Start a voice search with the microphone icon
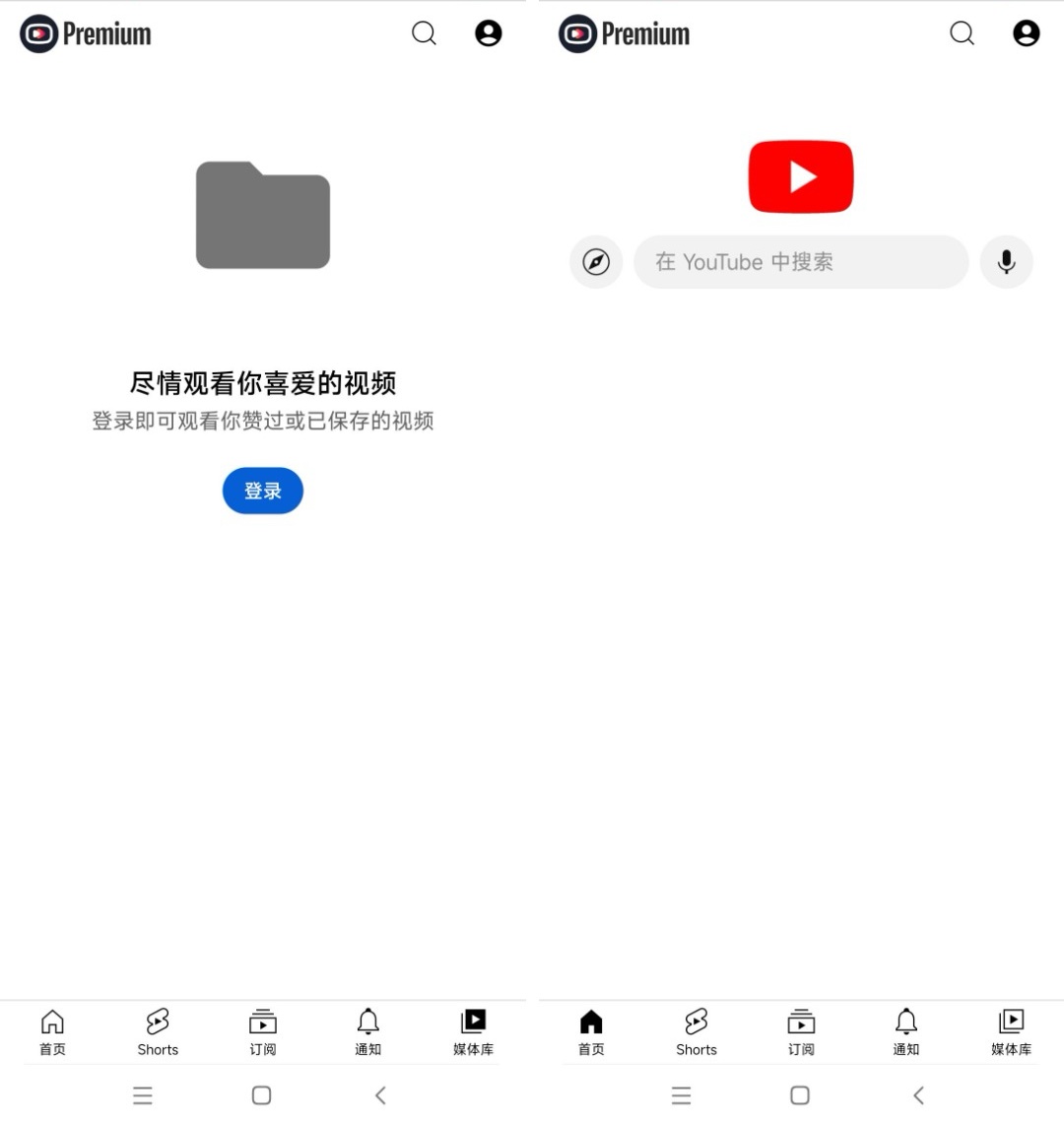Viewport: 1064px width, 1127px height. 1006,261
